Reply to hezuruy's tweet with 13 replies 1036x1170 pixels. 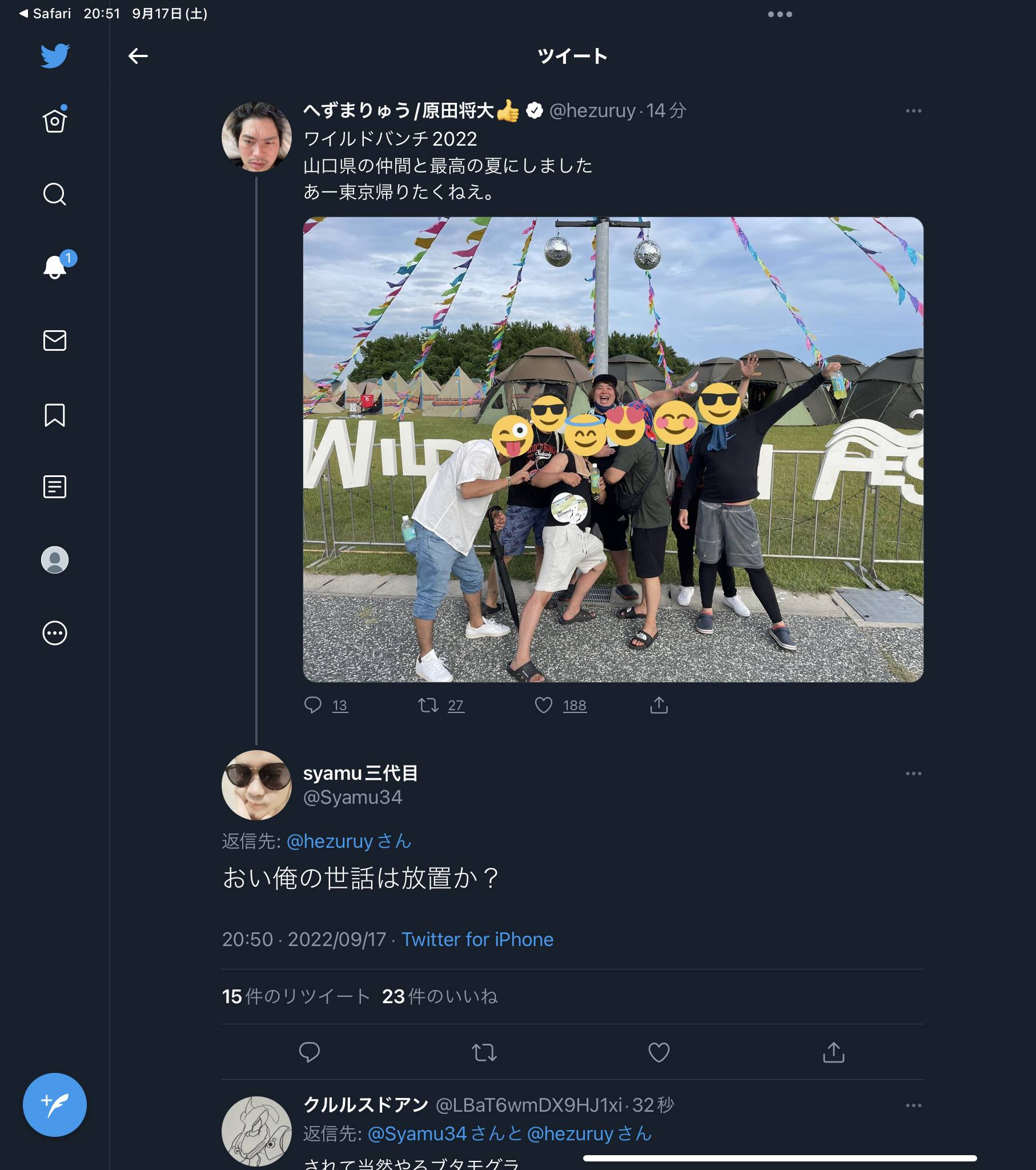click(x=313, y=705)
